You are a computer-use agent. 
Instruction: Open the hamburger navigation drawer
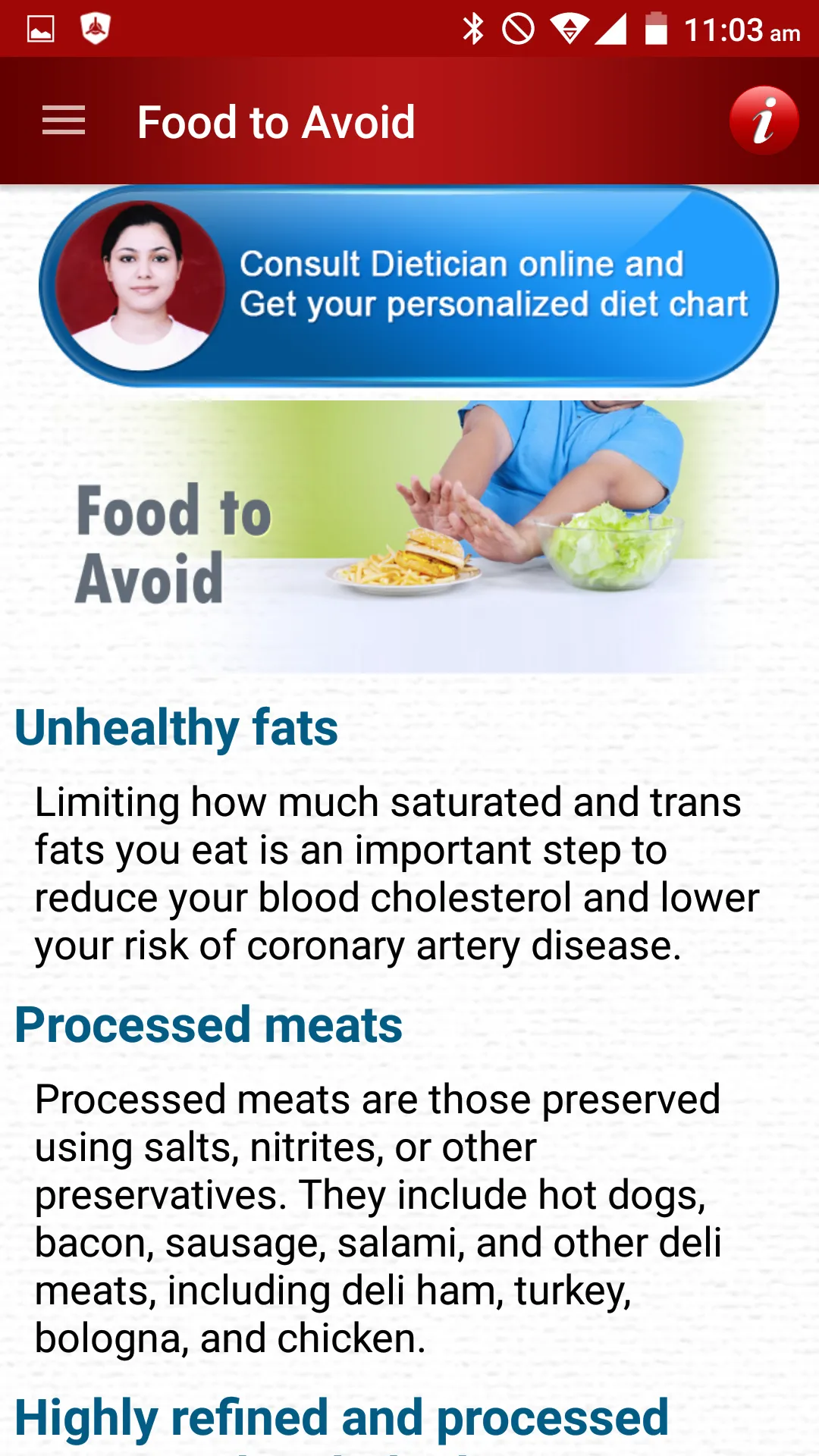point(64,121)
